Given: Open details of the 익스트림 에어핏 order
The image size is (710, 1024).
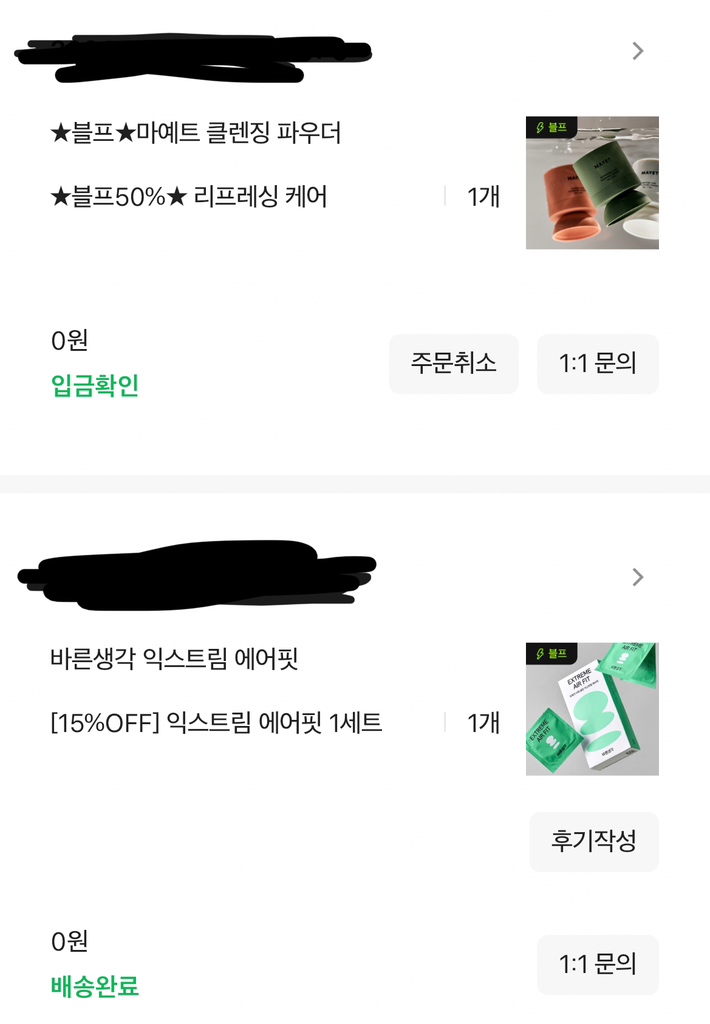Looking at the screenshot, I should (638, 577).
